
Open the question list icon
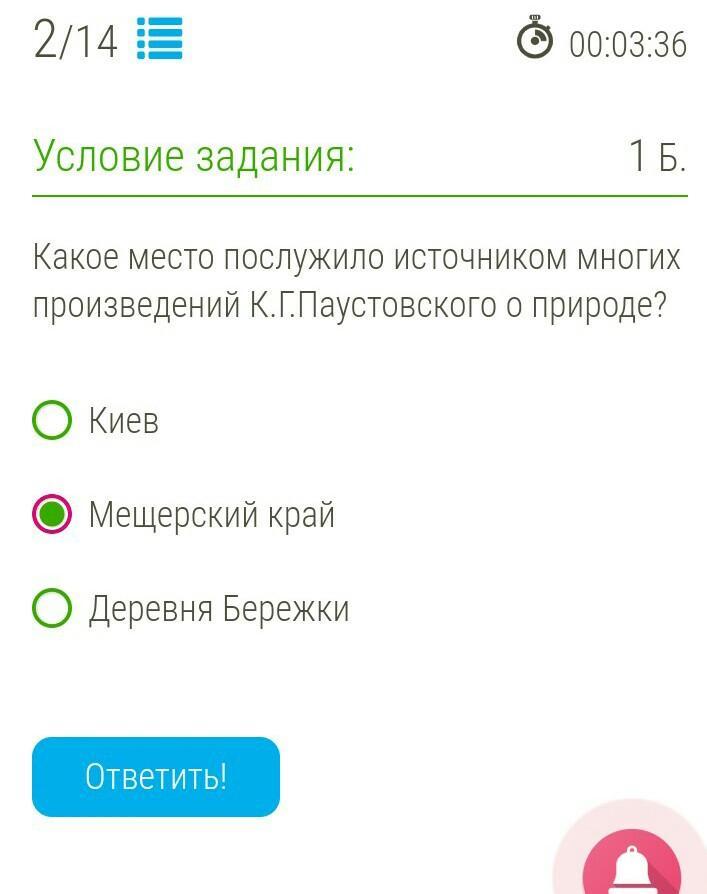pyautogui.click(x=159, y=40)
